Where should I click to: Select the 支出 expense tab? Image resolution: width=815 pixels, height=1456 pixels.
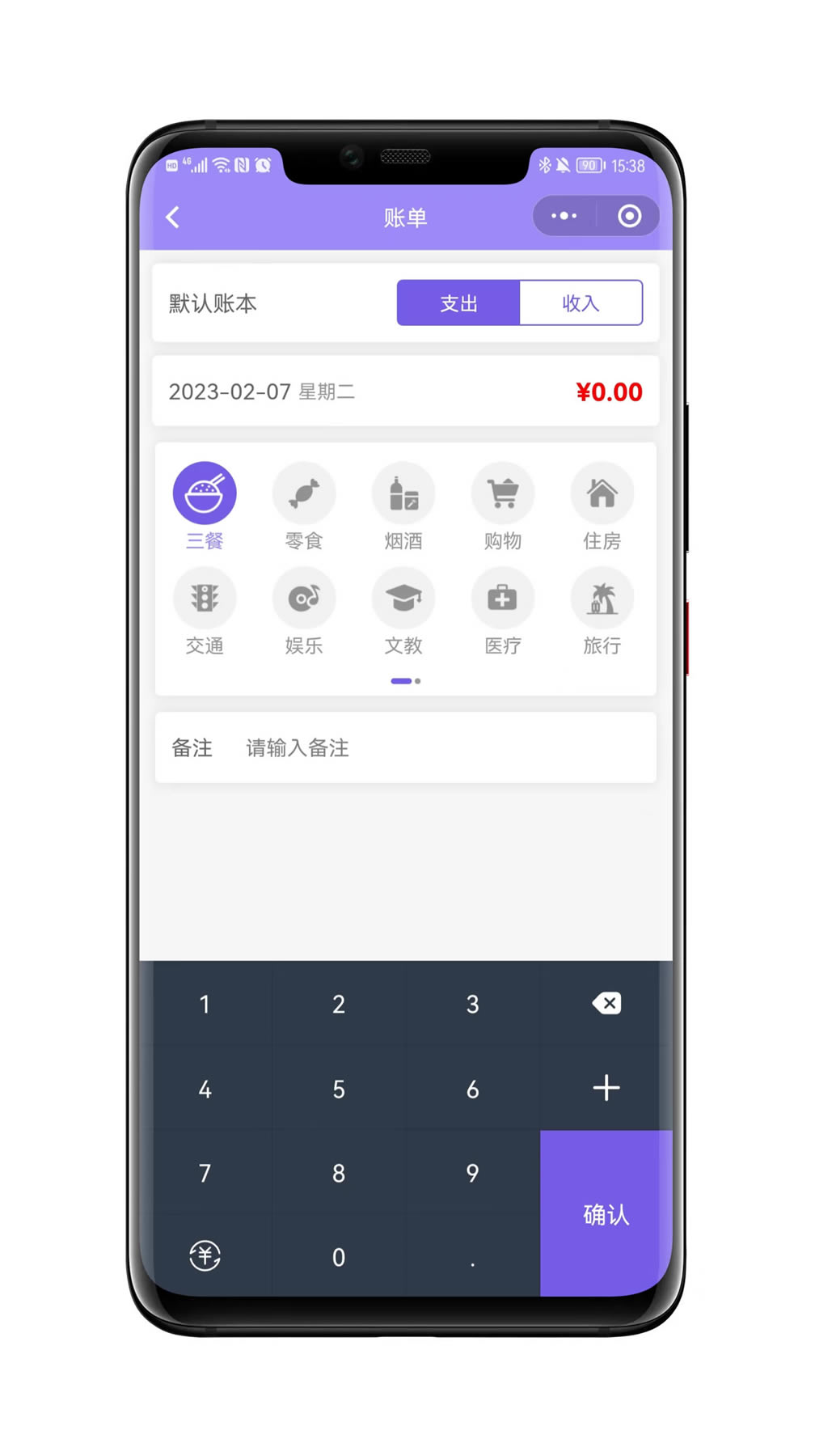coord(458,303)
